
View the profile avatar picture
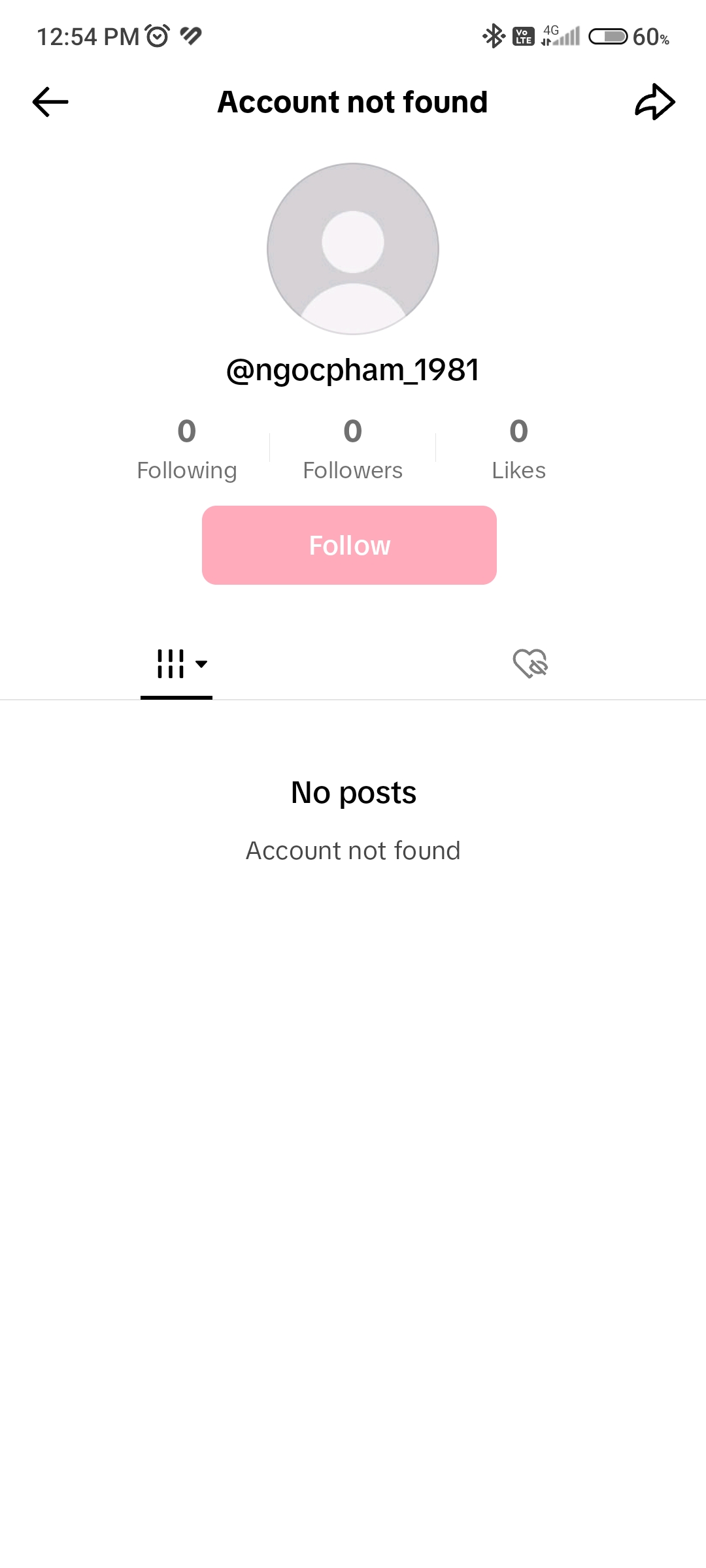click(353, 249)
